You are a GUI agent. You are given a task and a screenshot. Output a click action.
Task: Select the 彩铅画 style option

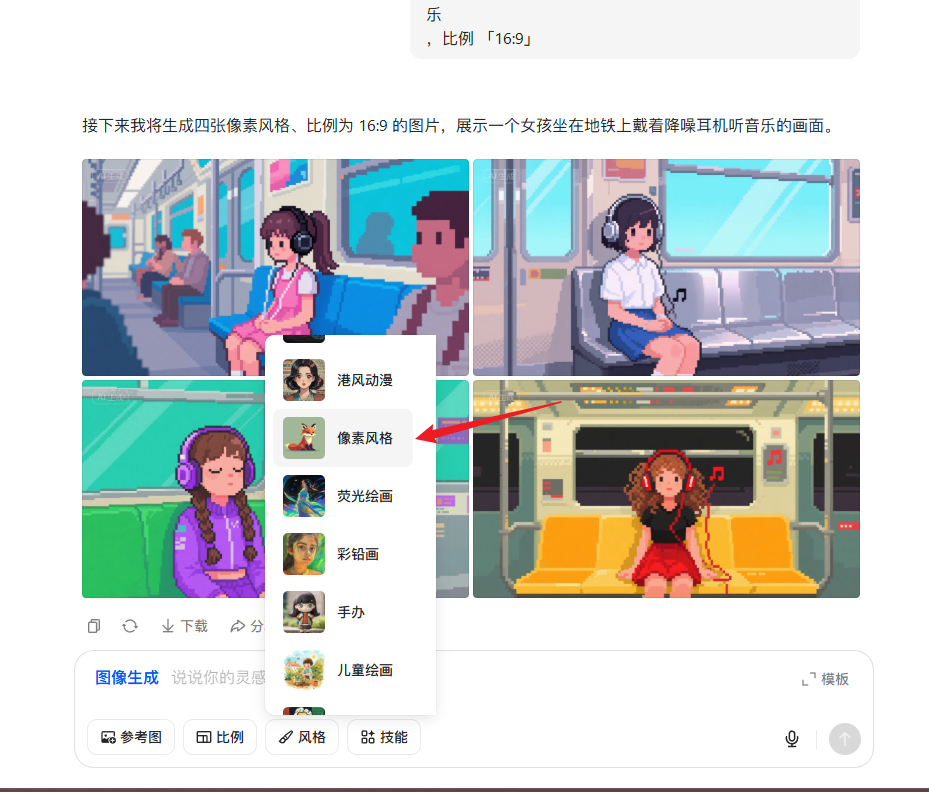point(343,554)
